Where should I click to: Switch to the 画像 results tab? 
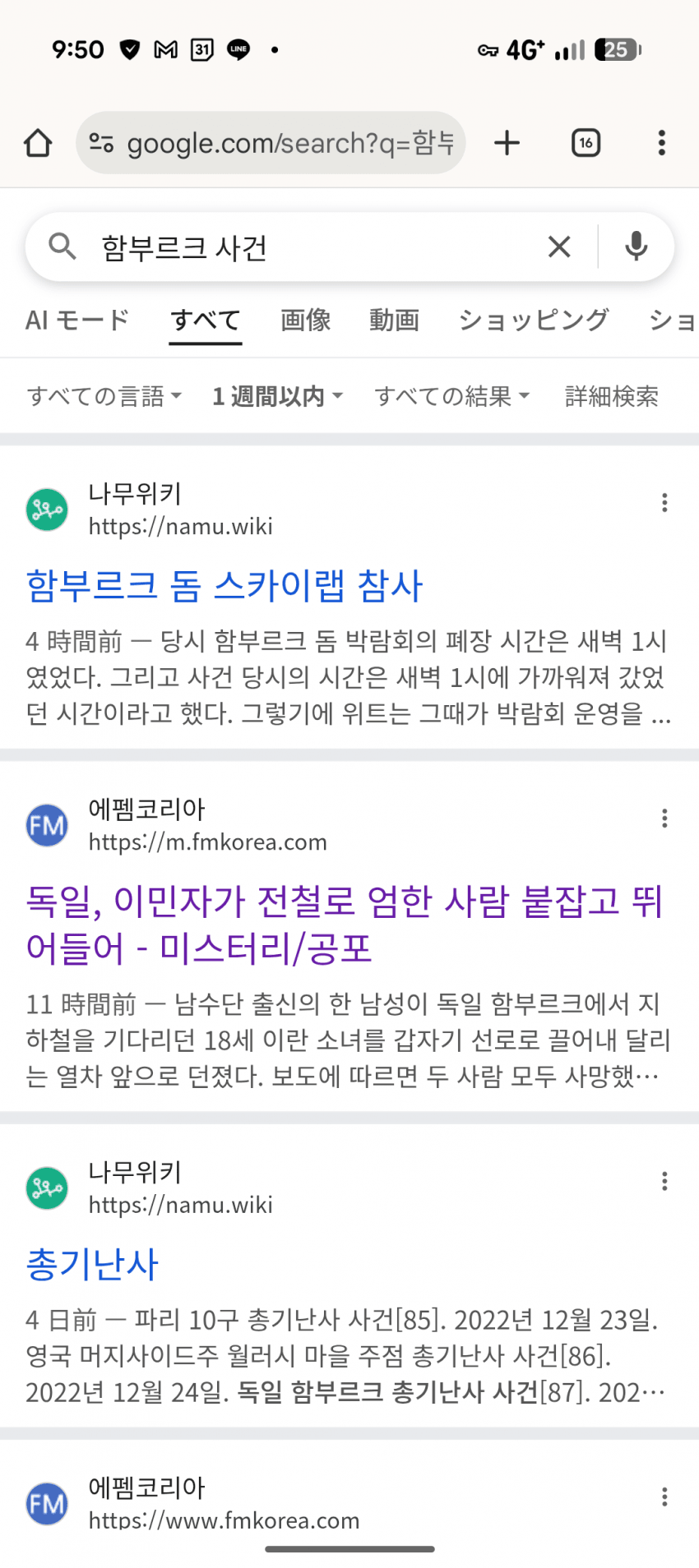(305, 320)
